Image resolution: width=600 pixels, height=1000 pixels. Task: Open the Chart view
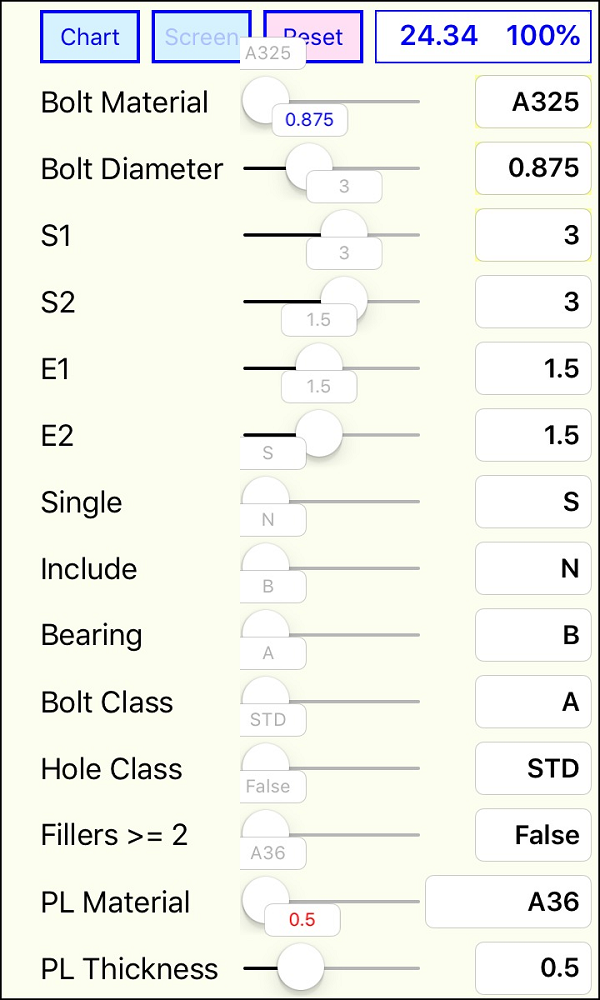point(90,36)
